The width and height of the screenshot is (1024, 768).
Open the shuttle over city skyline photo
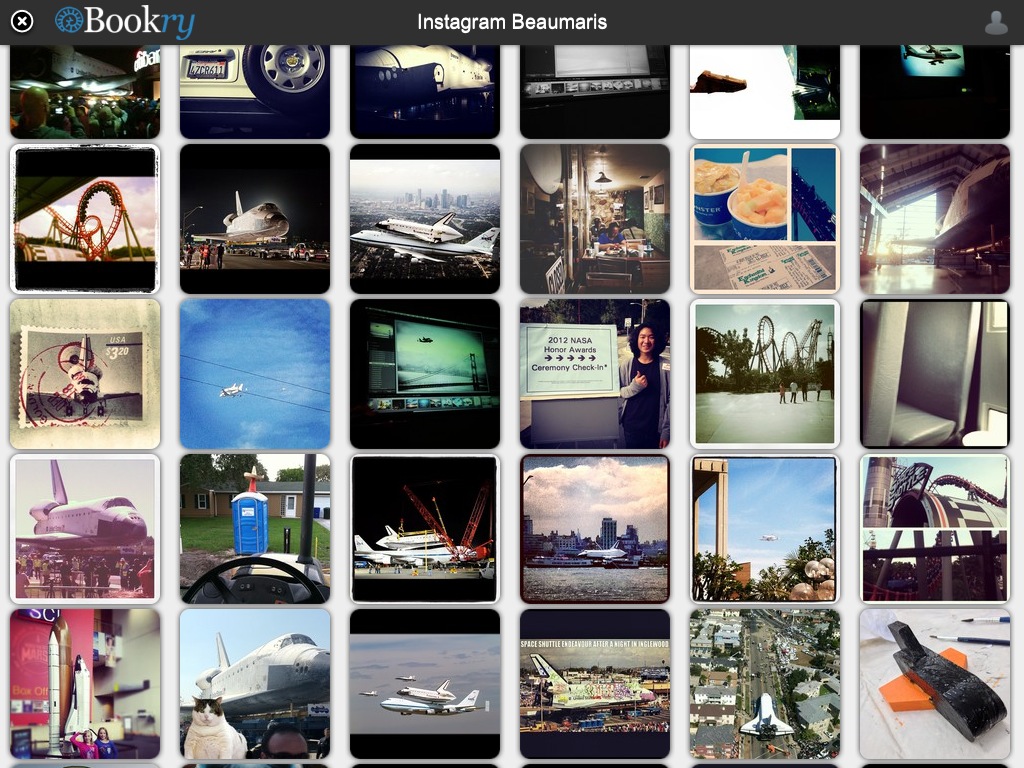[x=425, y=219]
